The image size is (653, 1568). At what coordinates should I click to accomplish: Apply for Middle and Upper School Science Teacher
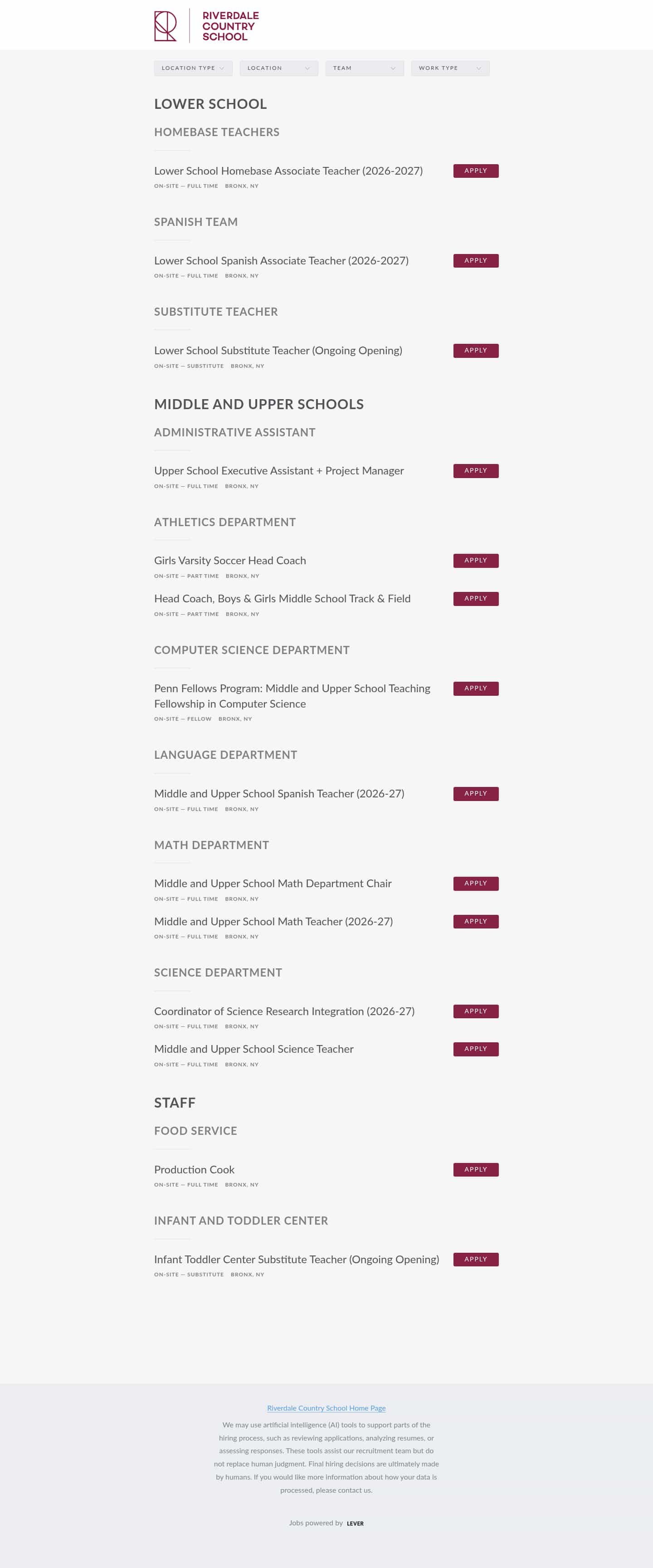(x=475, y=1050)
